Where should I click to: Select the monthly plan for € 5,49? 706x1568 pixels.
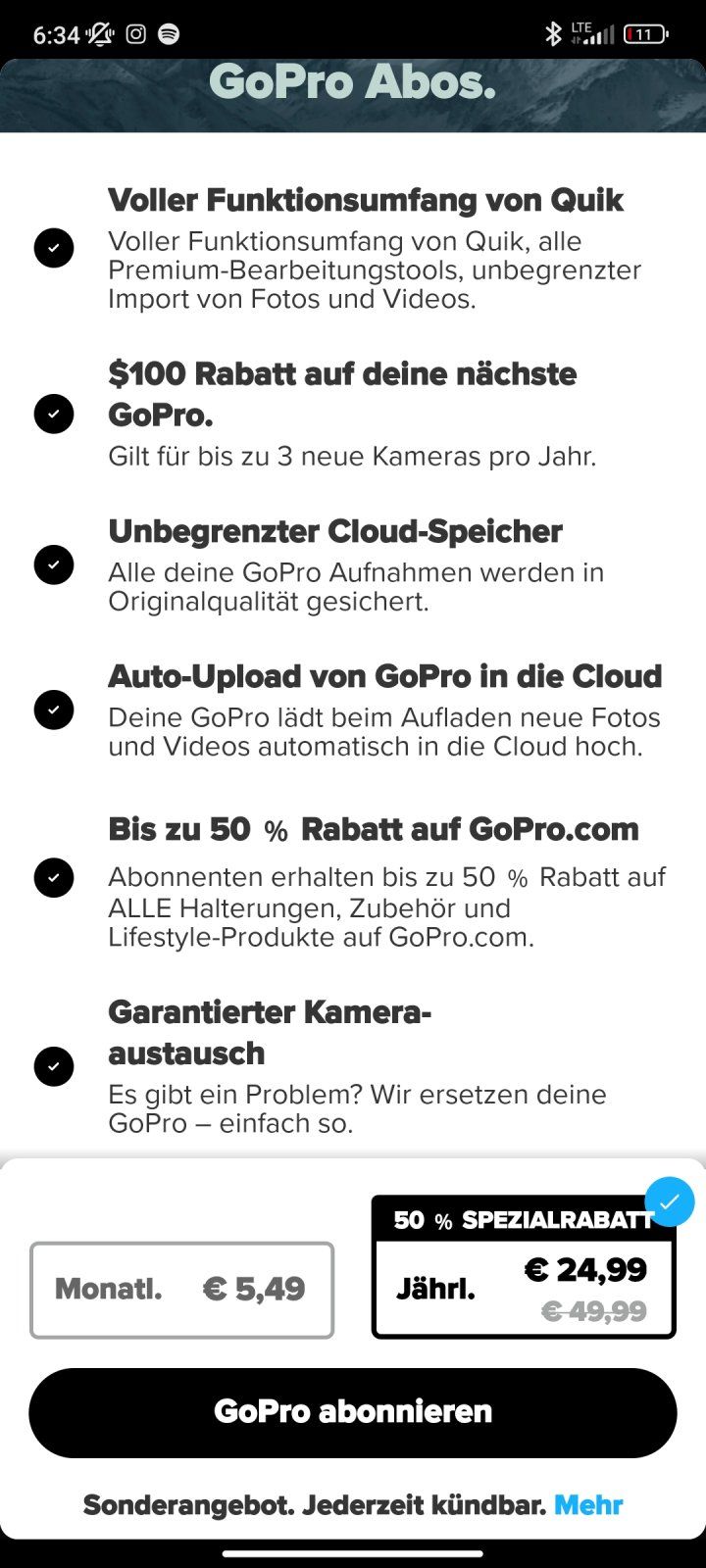click(x=181, y=1289)
